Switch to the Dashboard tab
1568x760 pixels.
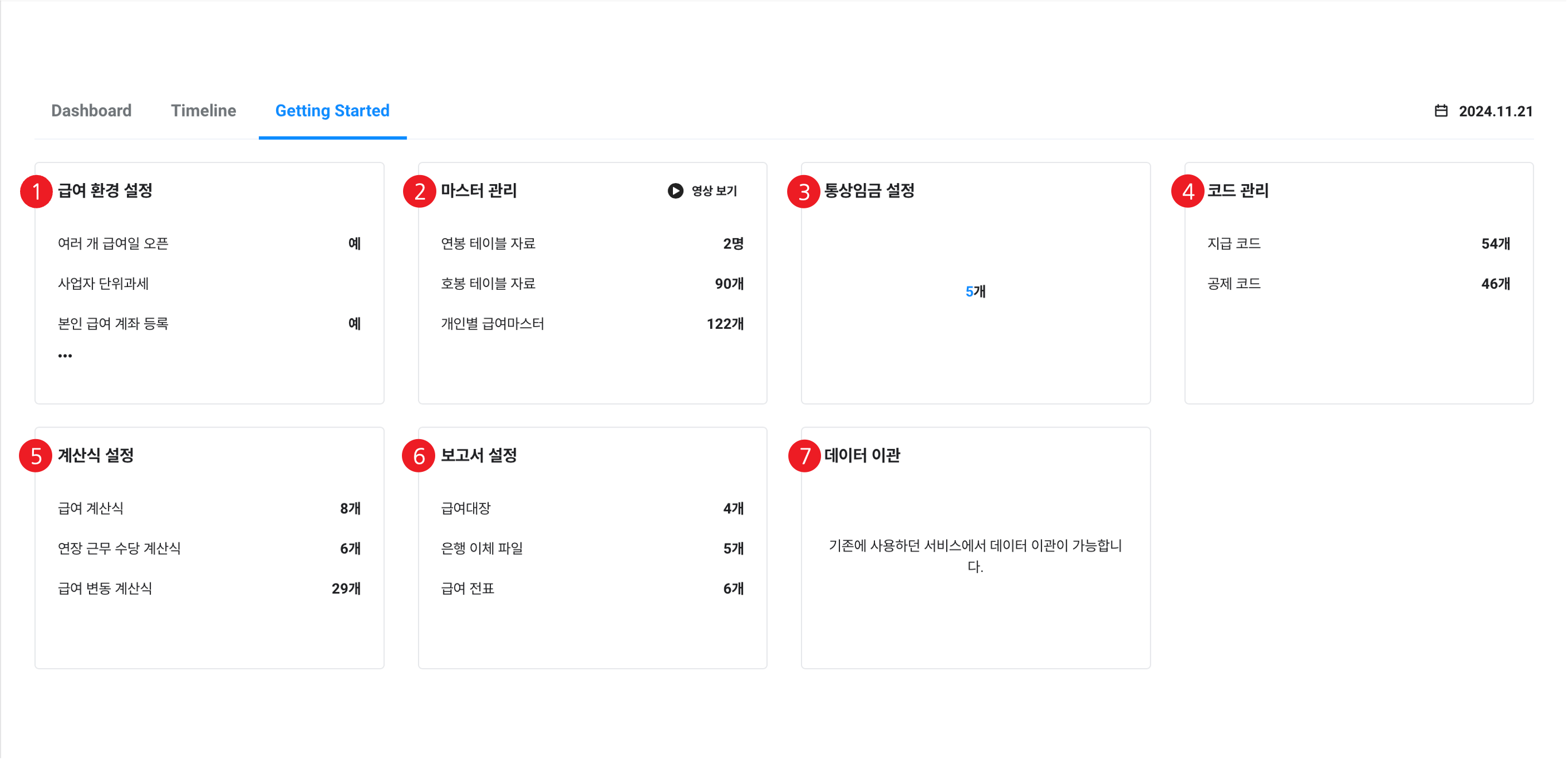[x=91, y=111]
